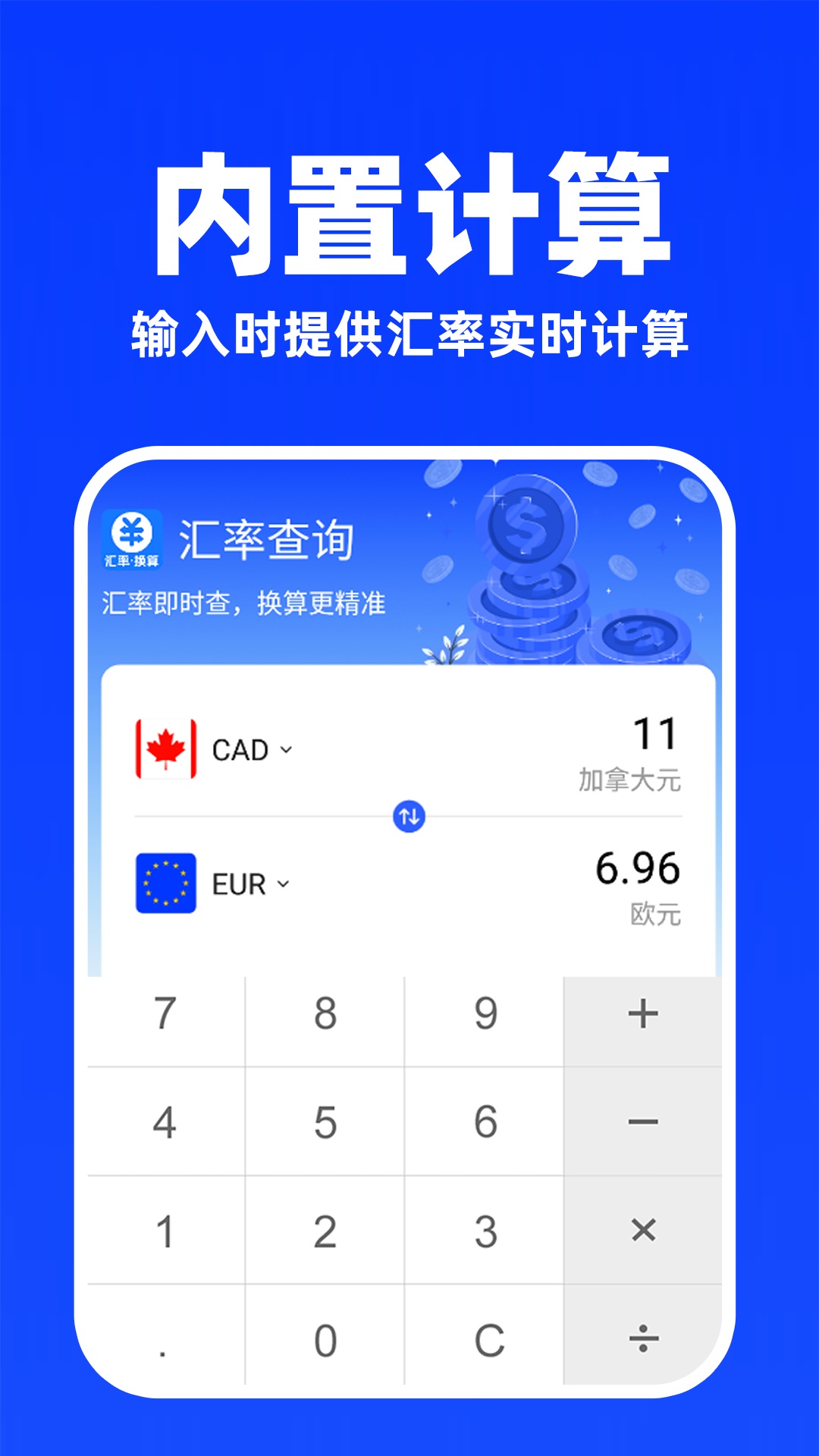Screen dimensions: 819x1456
Task: Toggle conversion direction with the swap control
Action: tap(408, 815)
